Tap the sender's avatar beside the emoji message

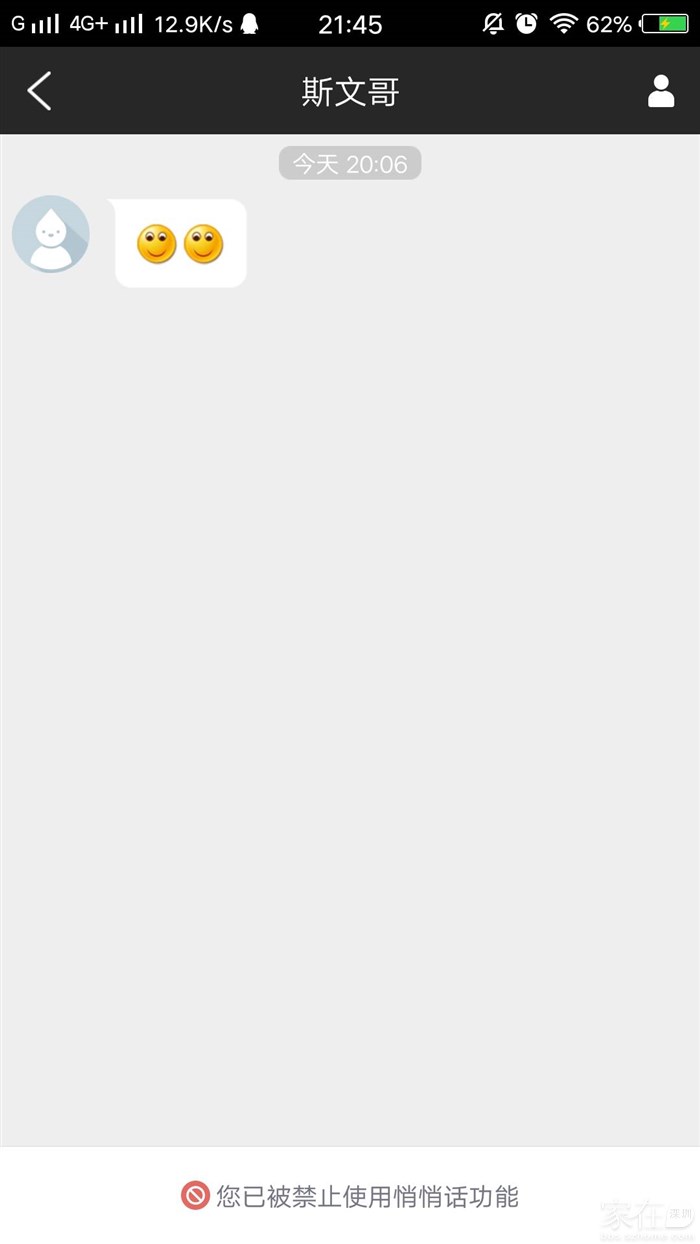51,234
